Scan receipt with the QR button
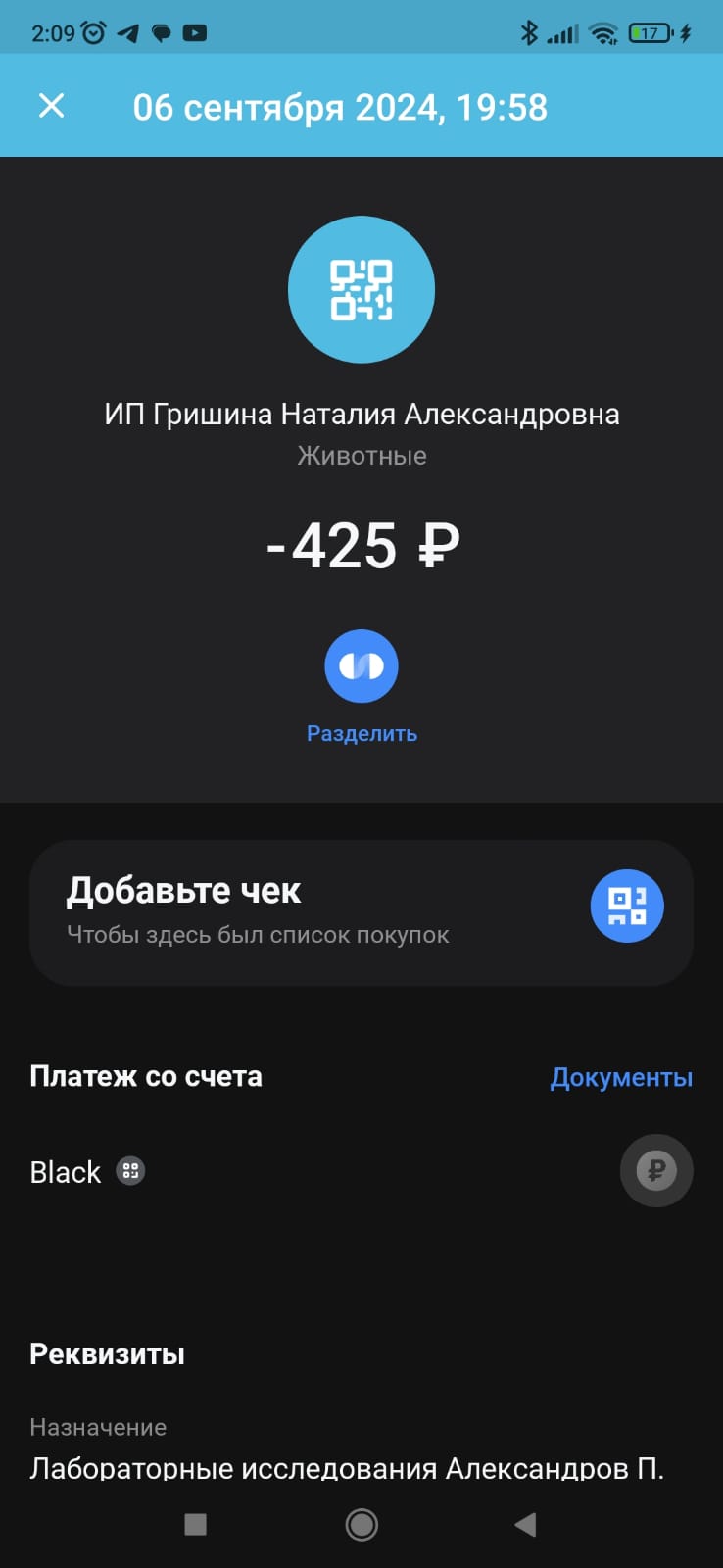Screen dimensions: 723x1568 pos(627,906)
